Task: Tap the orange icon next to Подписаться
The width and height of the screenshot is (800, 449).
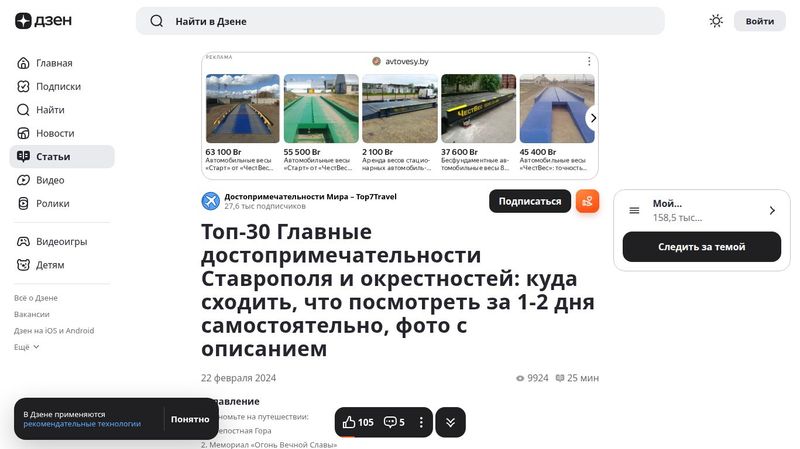Action: tap(587, 201)
